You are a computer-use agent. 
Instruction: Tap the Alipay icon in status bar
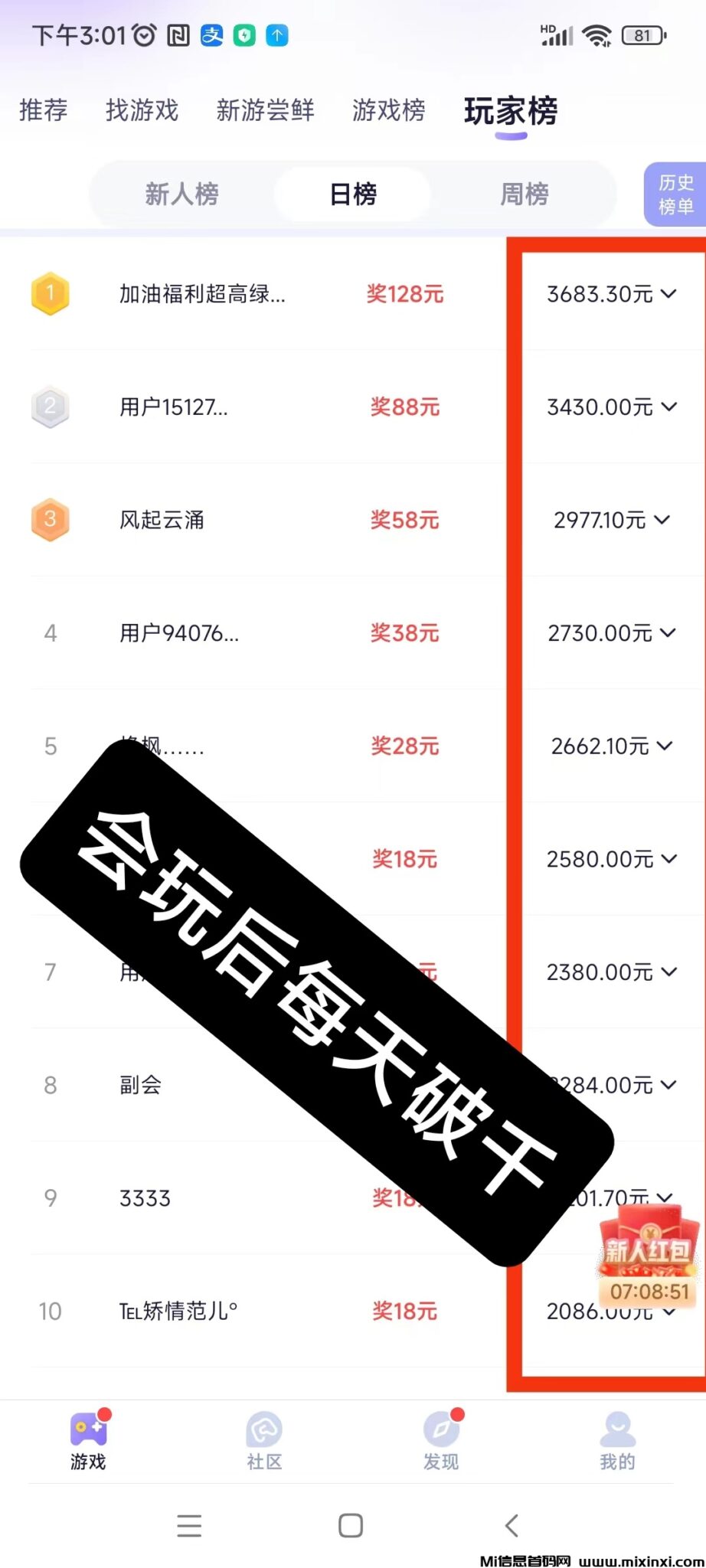click(x=212, y=35)
